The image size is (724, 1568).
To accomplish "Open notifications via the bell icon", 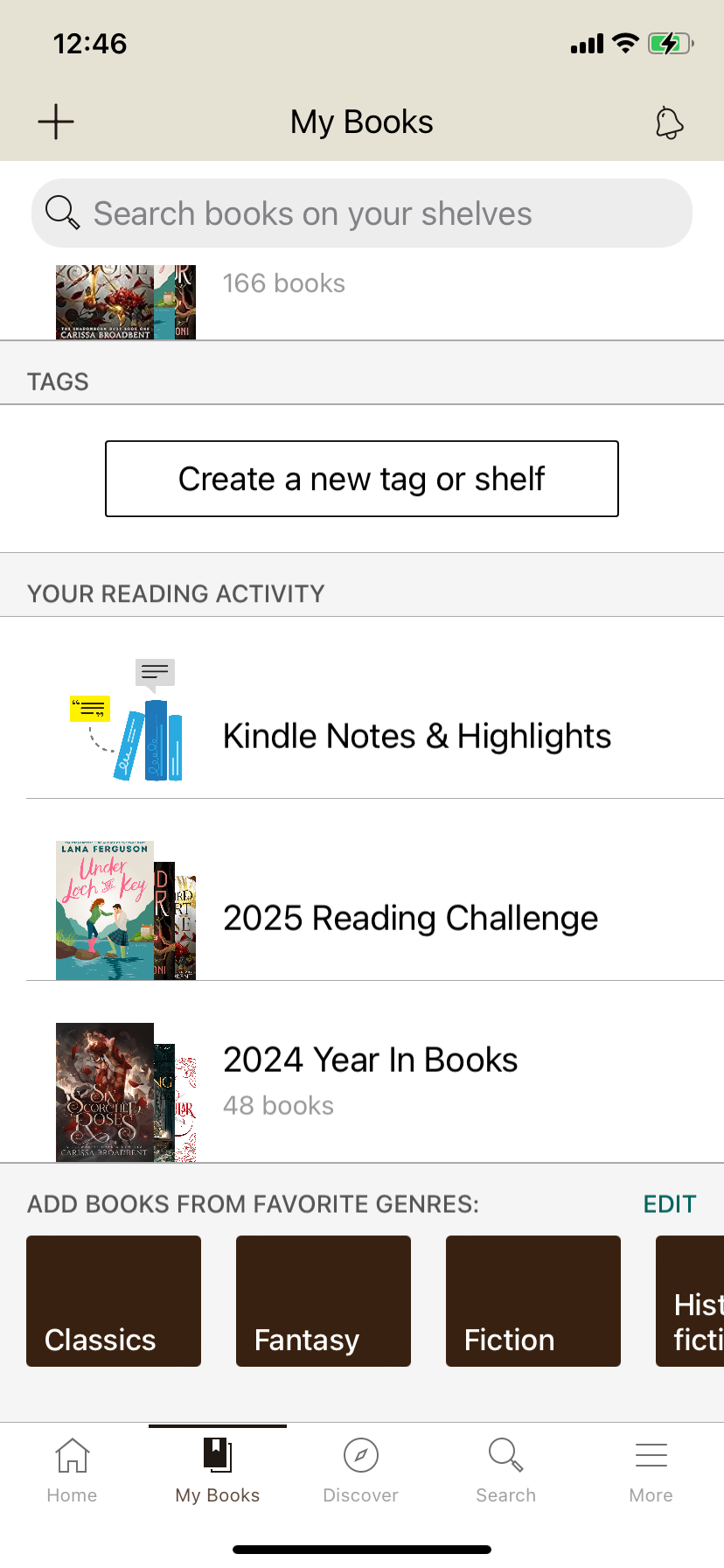I will click(x=669, y=122).
